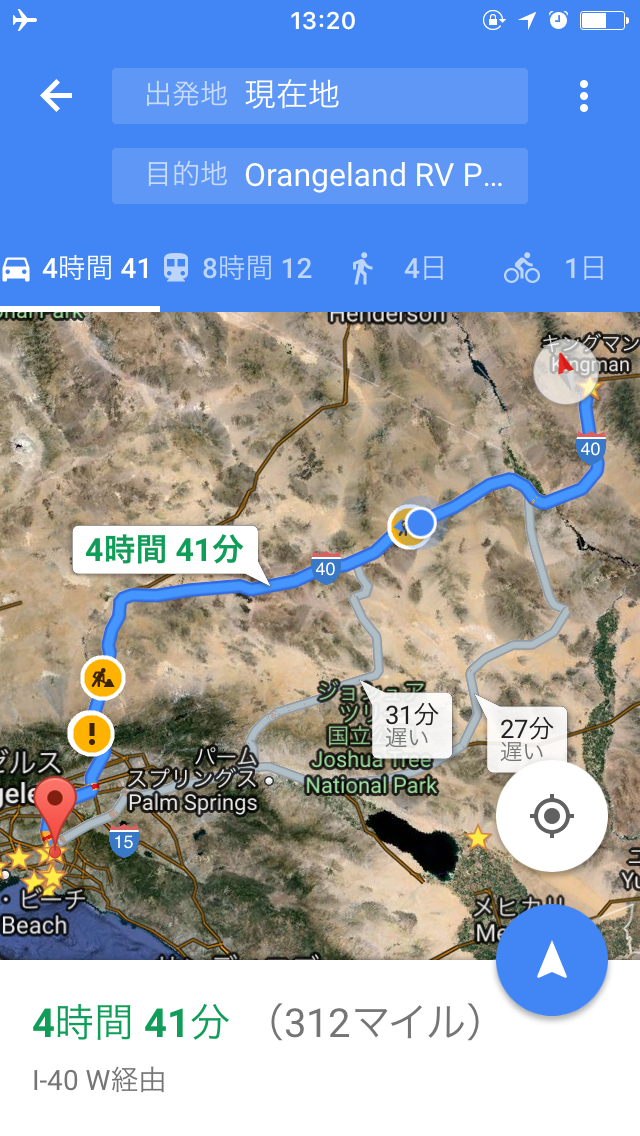Open the three-dot overflow menu

tap(583, 96)
